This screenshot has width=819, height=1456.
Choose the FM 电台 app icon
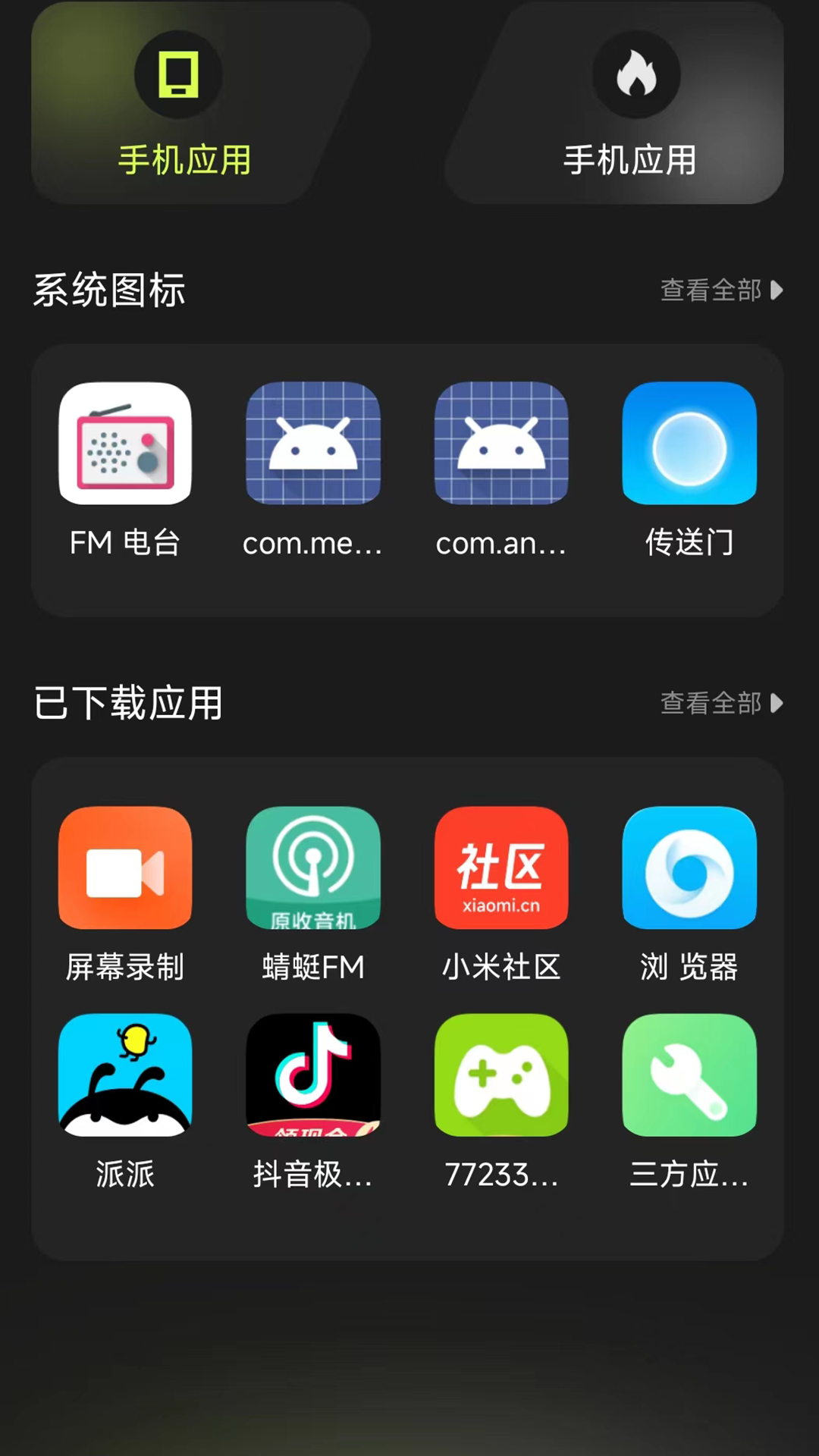coord(125,444)
